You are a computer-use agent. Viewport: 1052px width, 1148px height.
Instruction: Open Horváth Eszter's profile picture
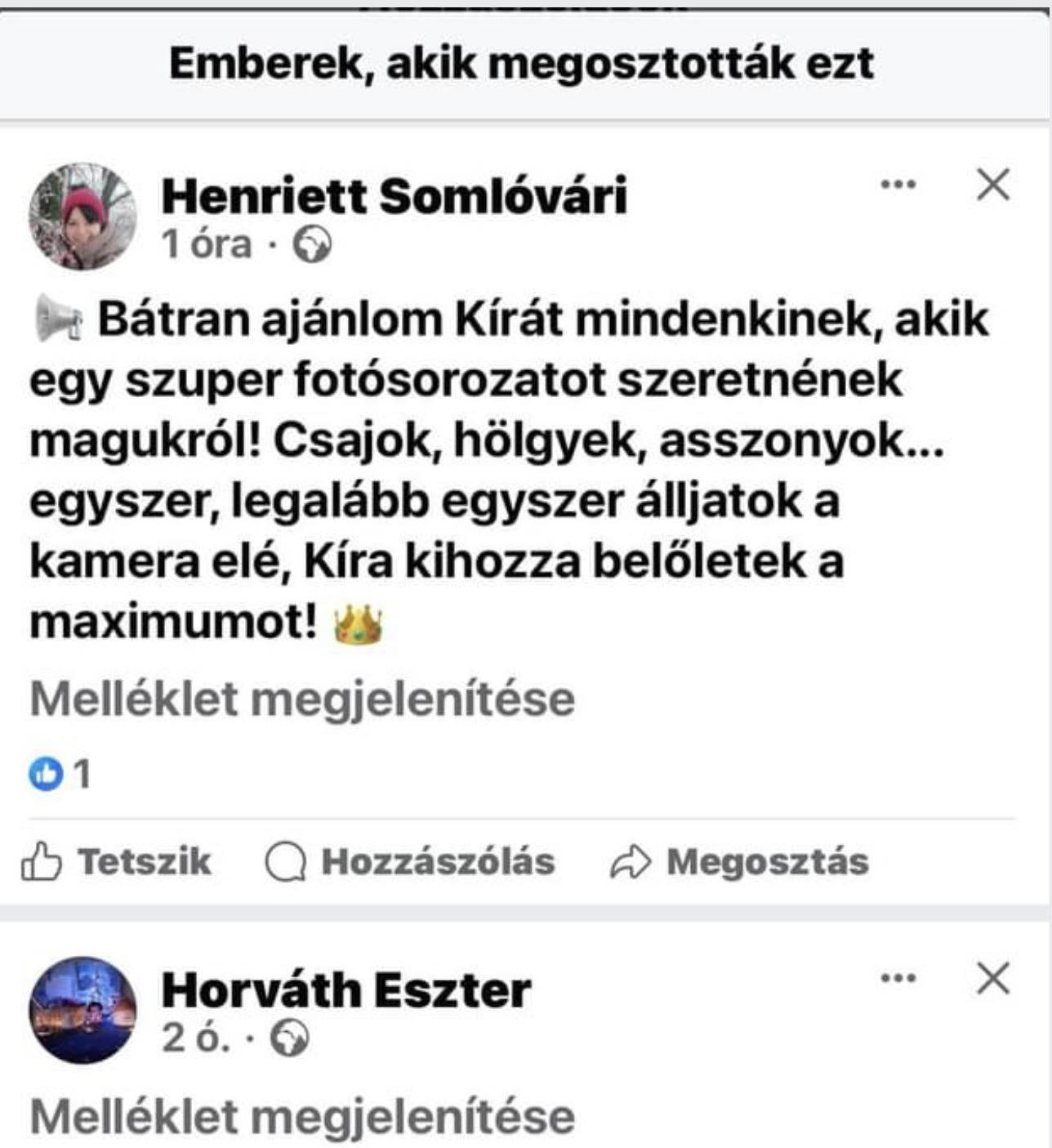point(82,1010)
